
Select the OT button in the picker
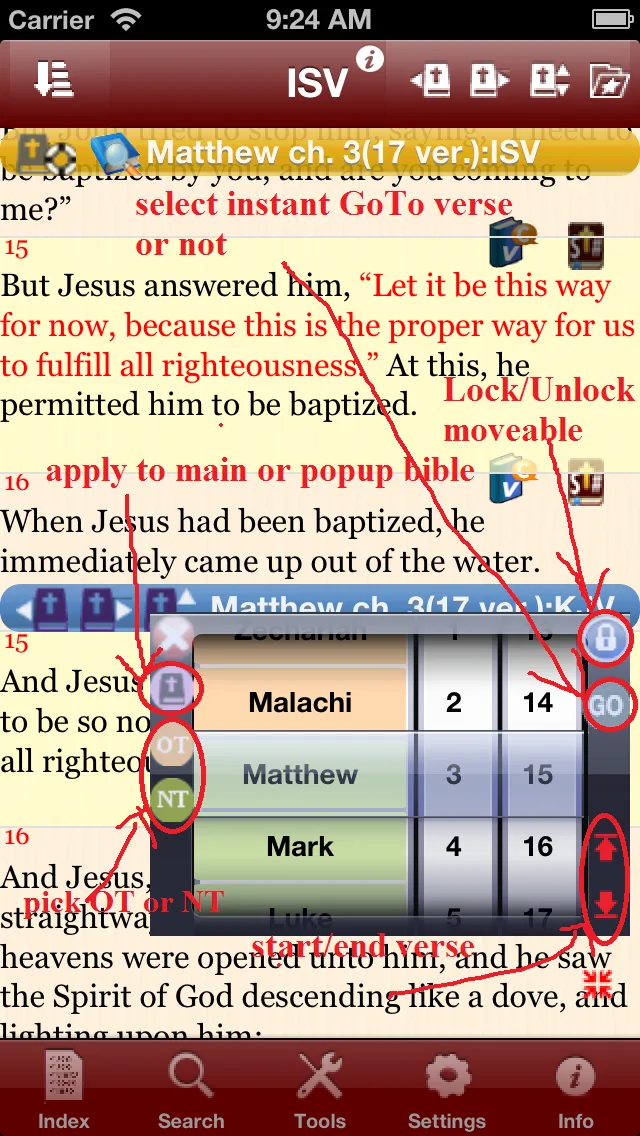click(x=172, y=746)
